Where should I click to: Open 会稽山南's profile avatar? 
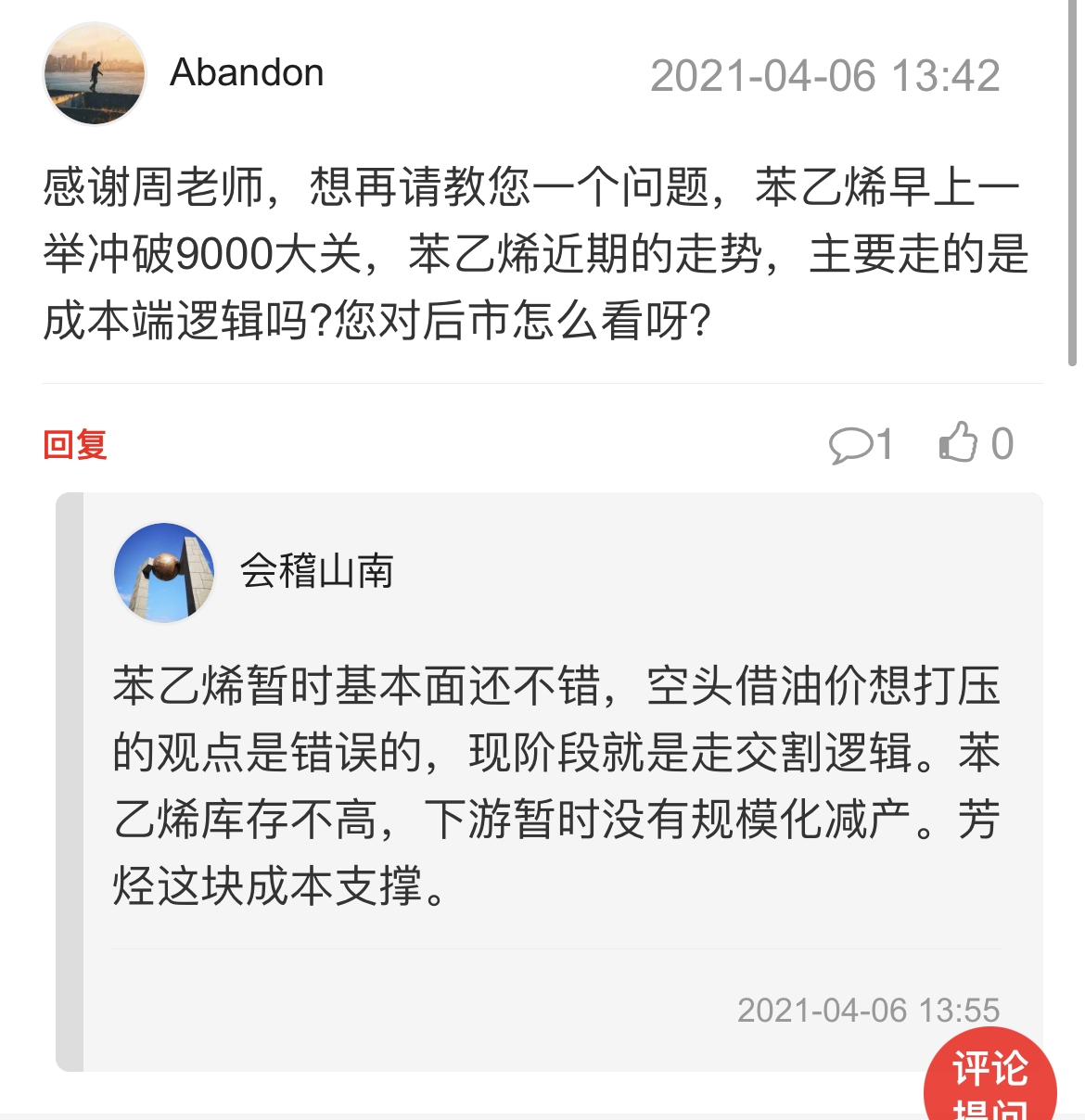(x=164, y=572)
